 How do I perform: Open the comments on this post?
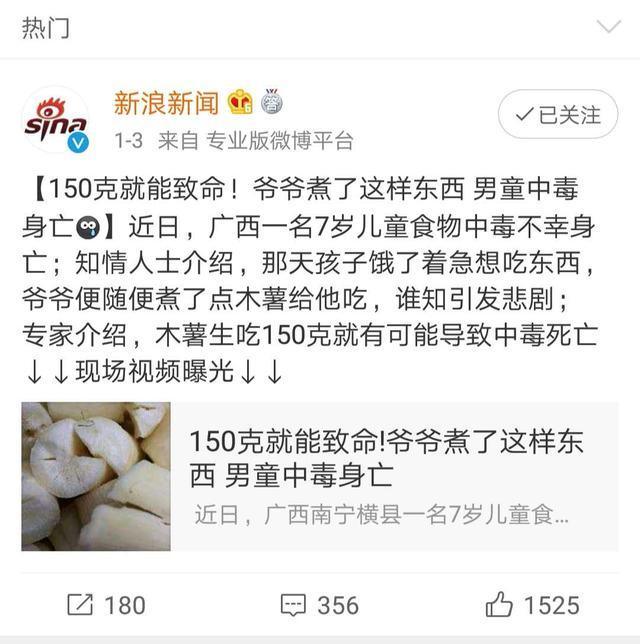pos(319,604)
